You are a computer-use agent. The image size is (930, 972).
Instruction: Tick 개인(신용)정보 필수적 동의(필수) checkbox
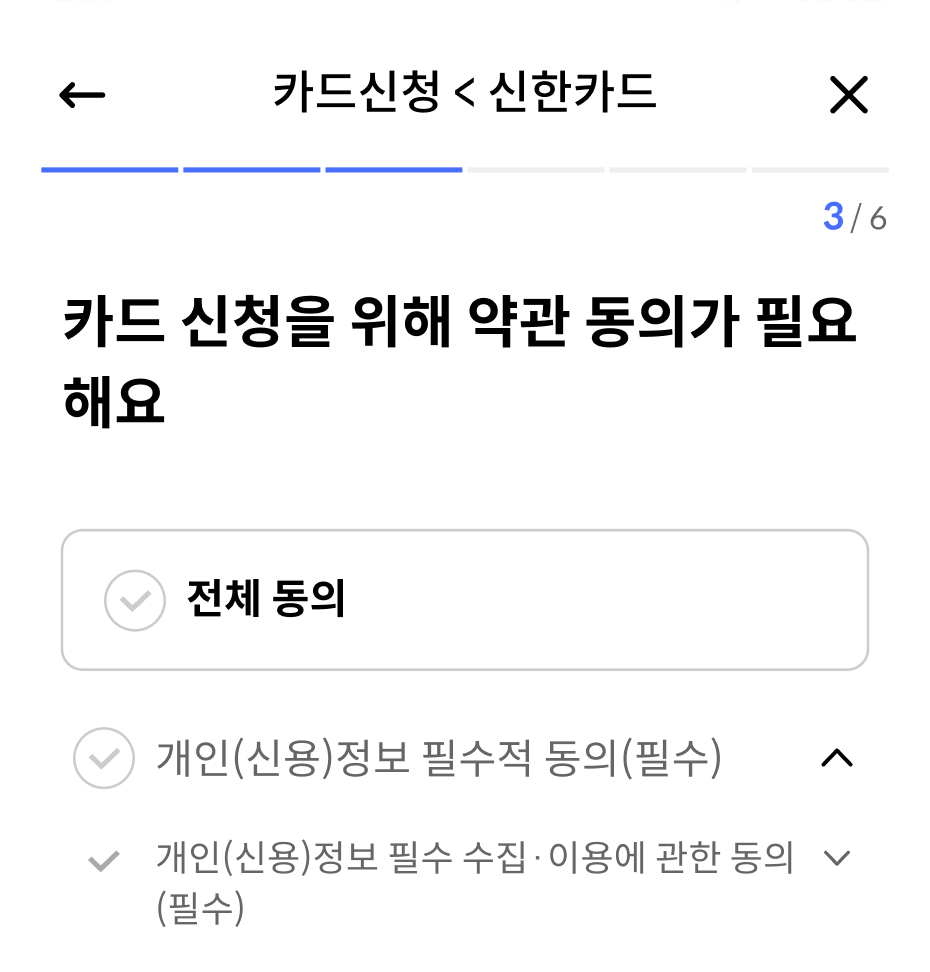104,759
